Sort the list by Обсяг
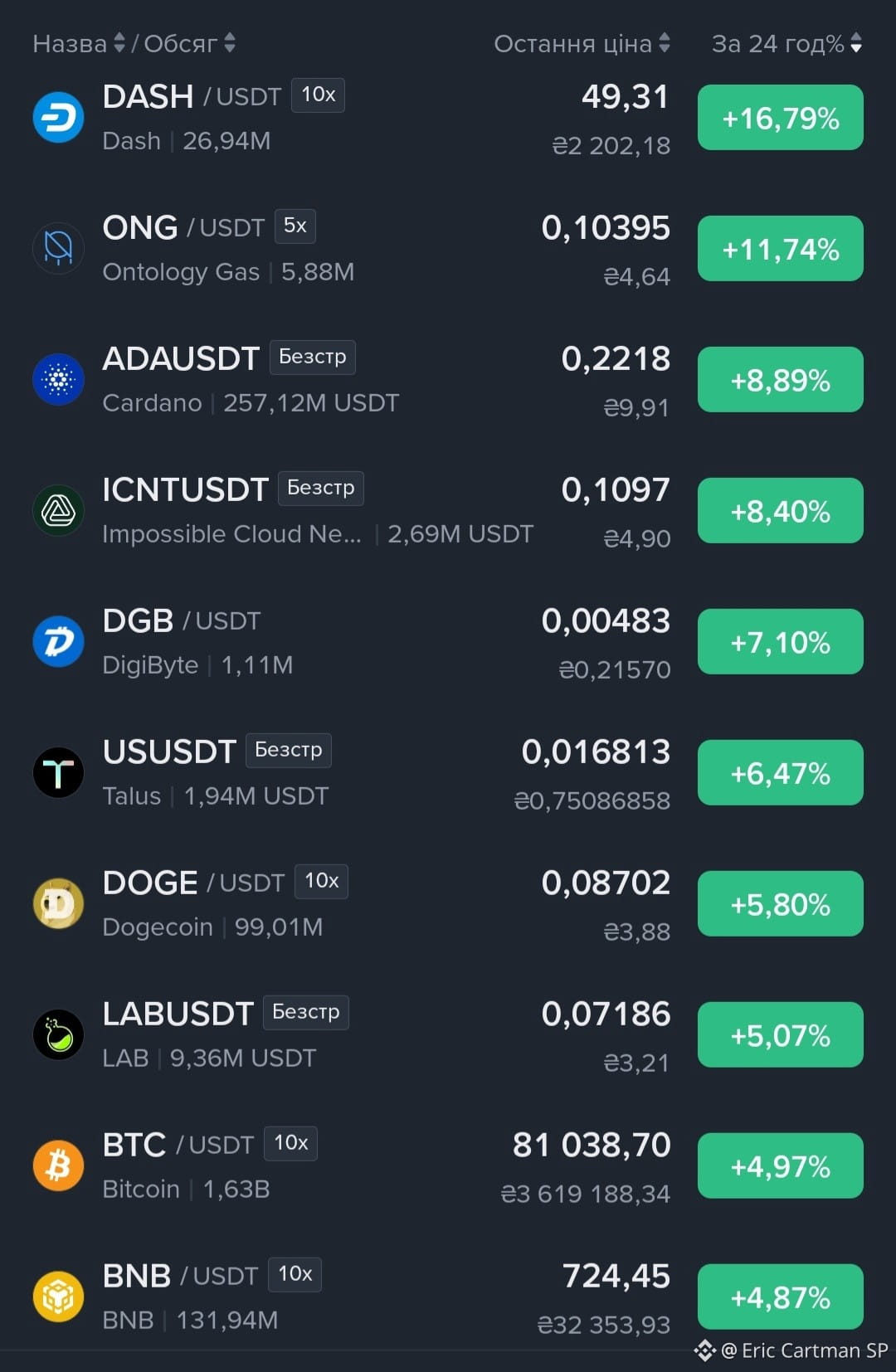Screen dimensions: 896x1372 pos(189,43)
